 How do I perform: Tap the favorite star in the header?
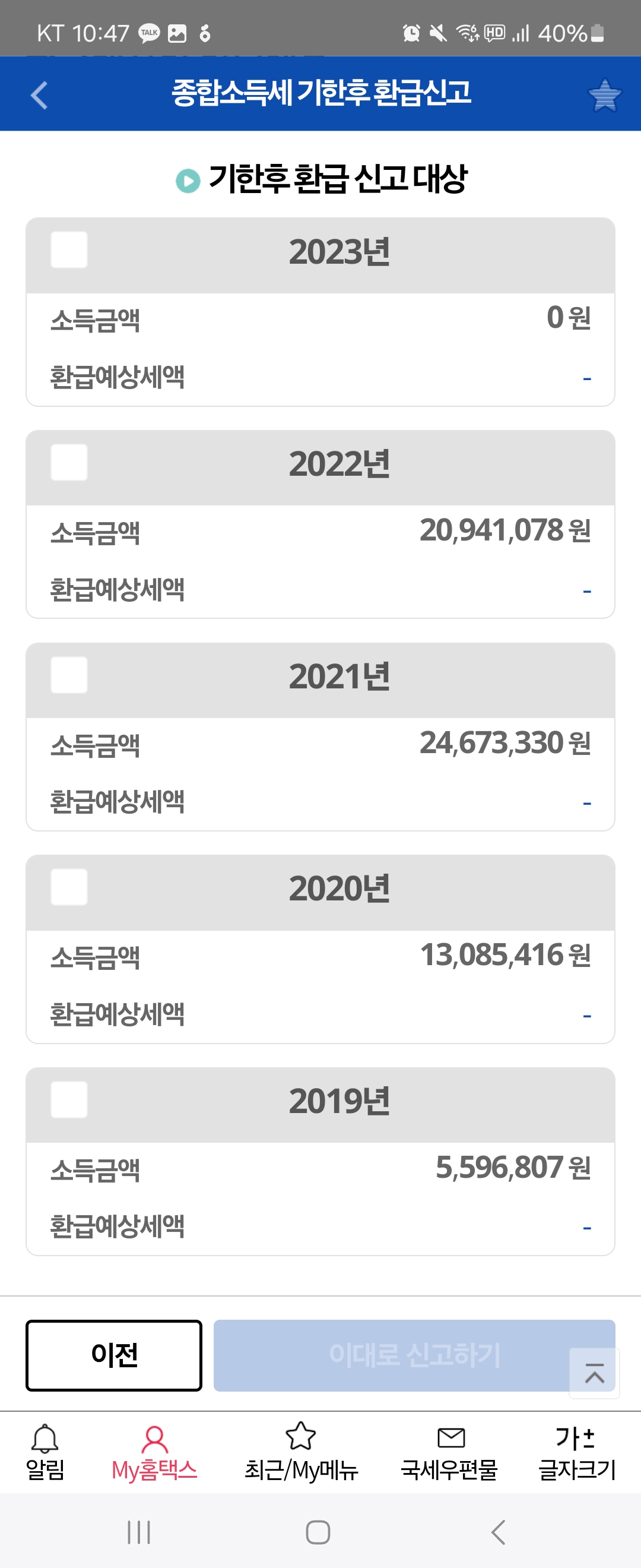coord(602,96)
